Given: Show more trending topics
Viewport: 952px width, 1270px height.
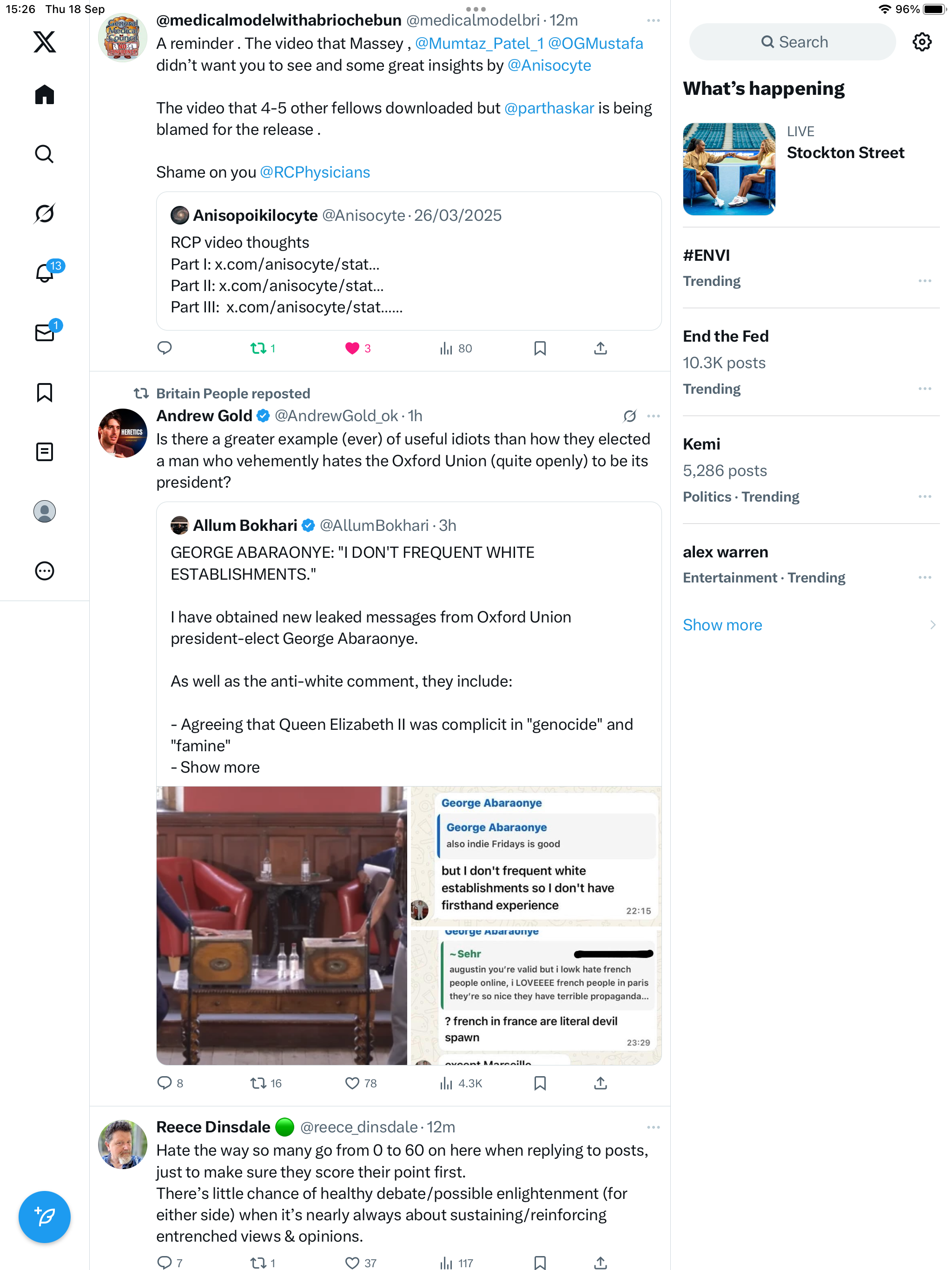Looking at the screenshot, I should pyautogui.click(x=722, y=625).
